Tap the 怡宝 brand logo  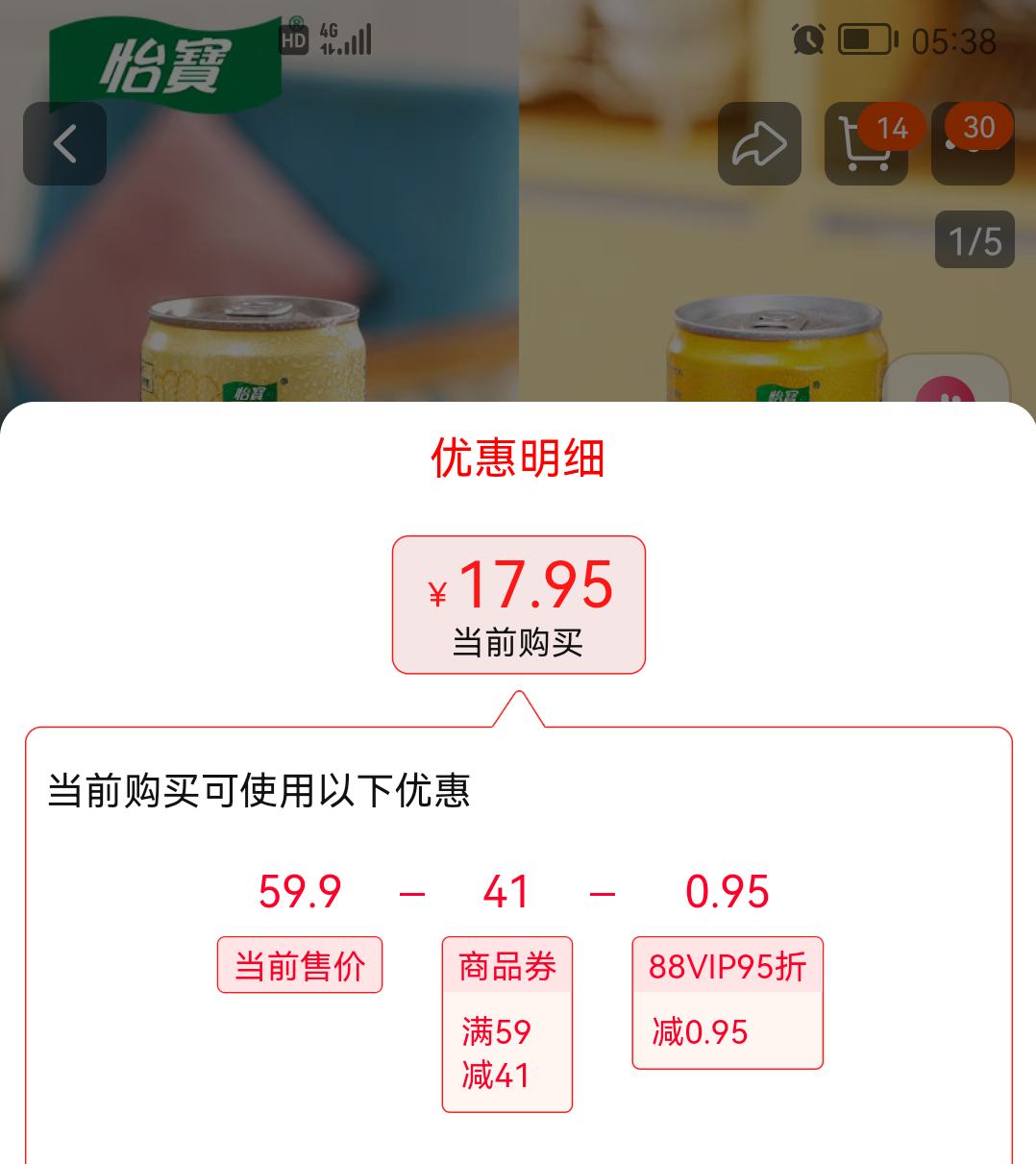pos(165,62)
